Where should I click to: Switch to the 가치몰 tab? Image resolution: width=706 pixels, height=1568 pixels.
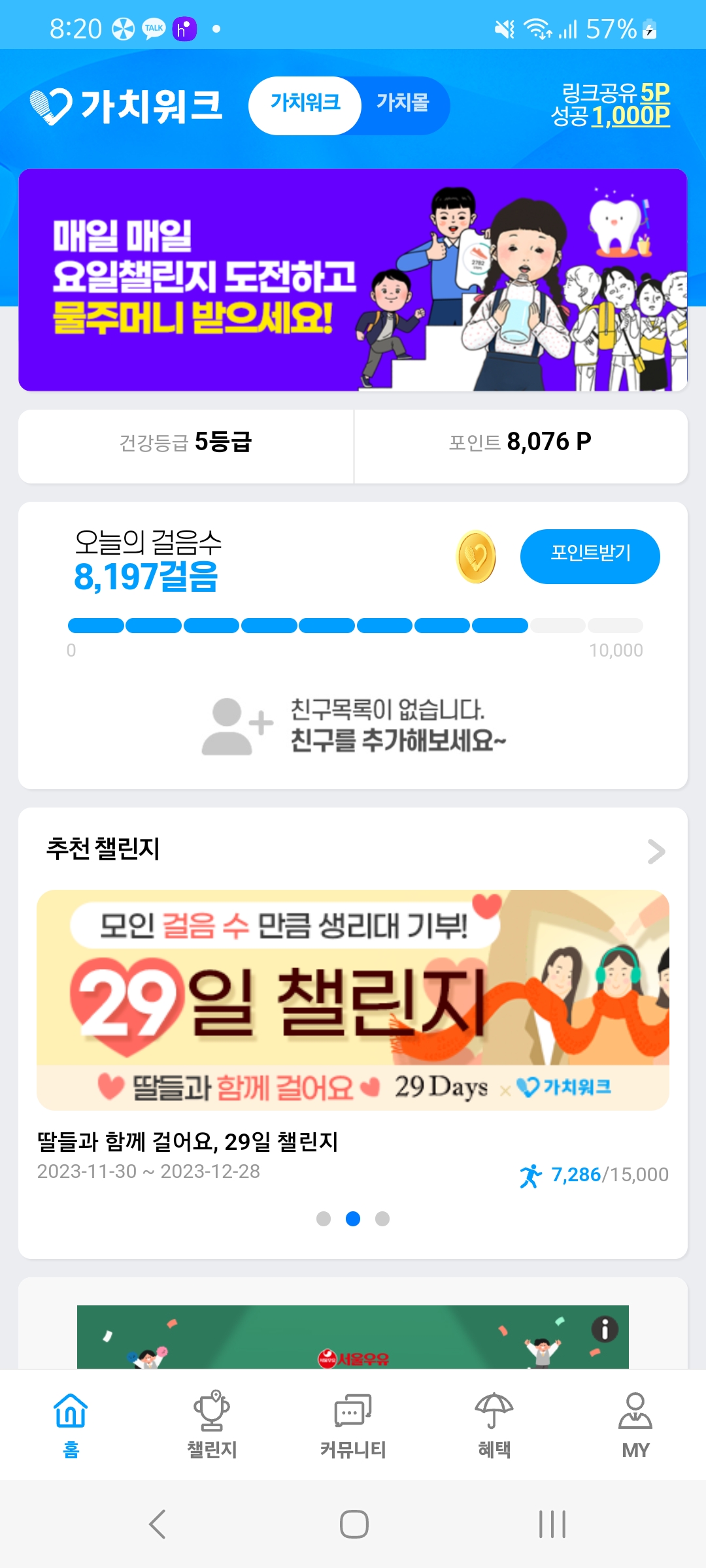(x=403, y=104)
